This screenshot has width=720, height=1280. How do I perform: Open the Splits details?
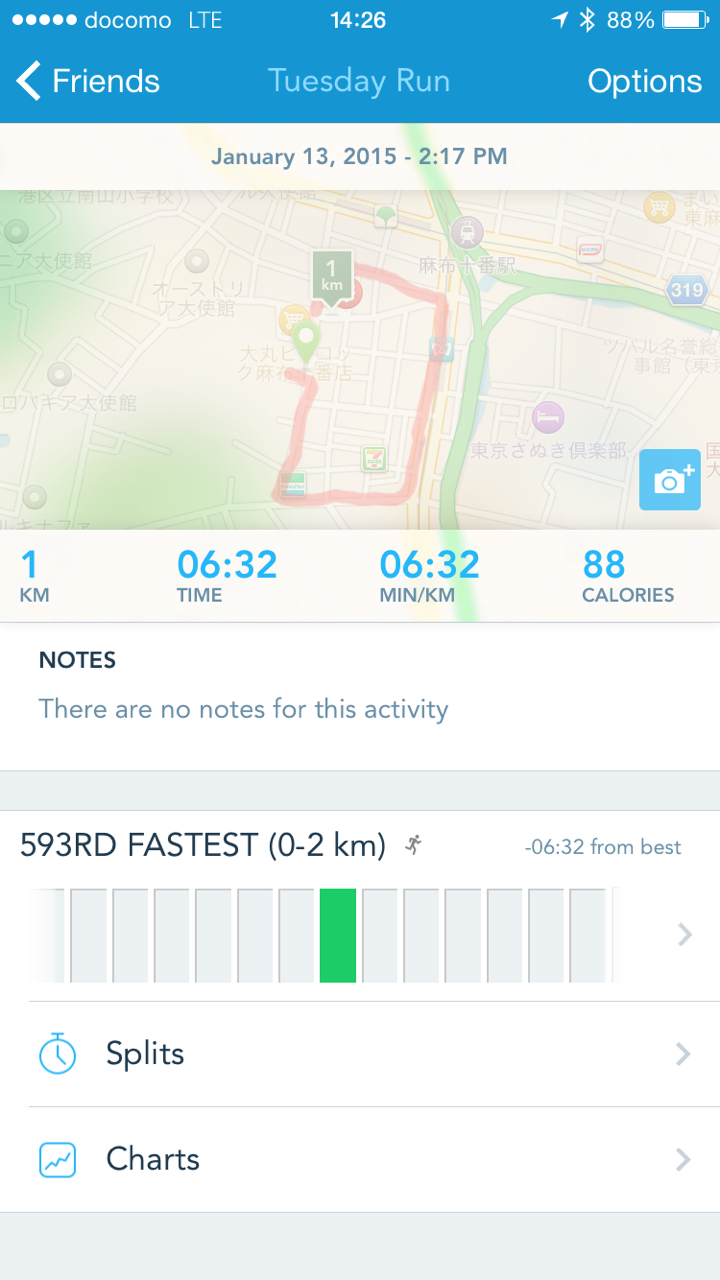(360, 1054)
